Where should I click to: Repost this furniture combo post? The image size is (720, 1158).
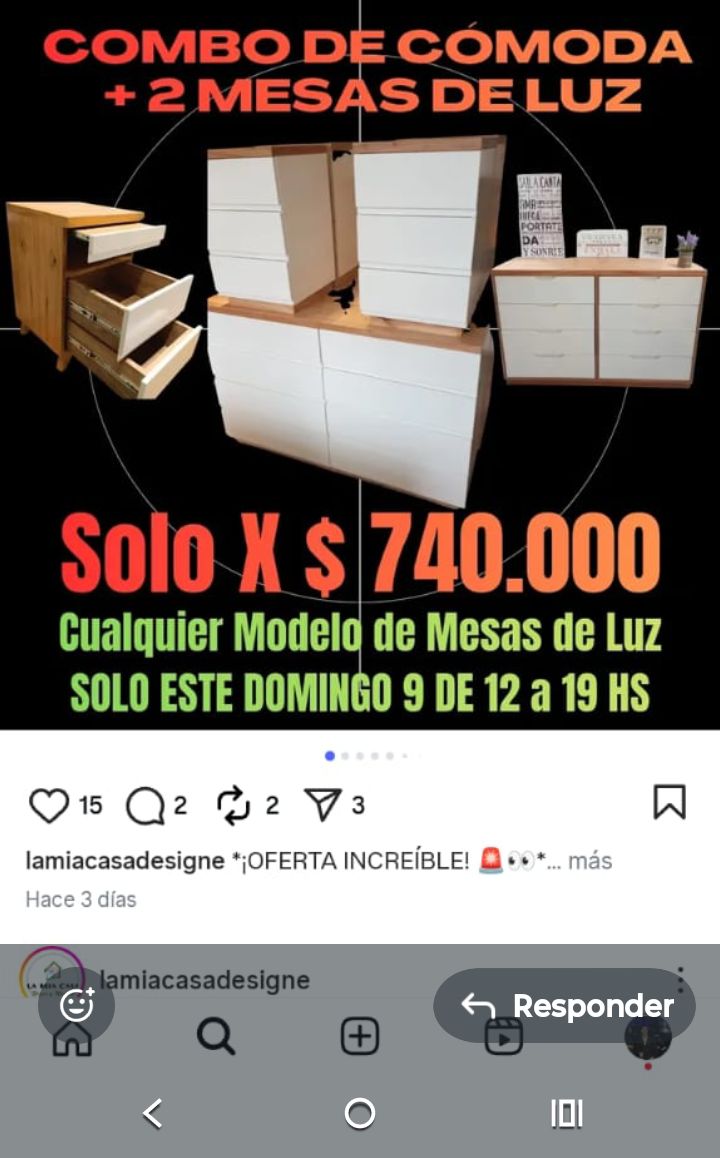point(234,805)
